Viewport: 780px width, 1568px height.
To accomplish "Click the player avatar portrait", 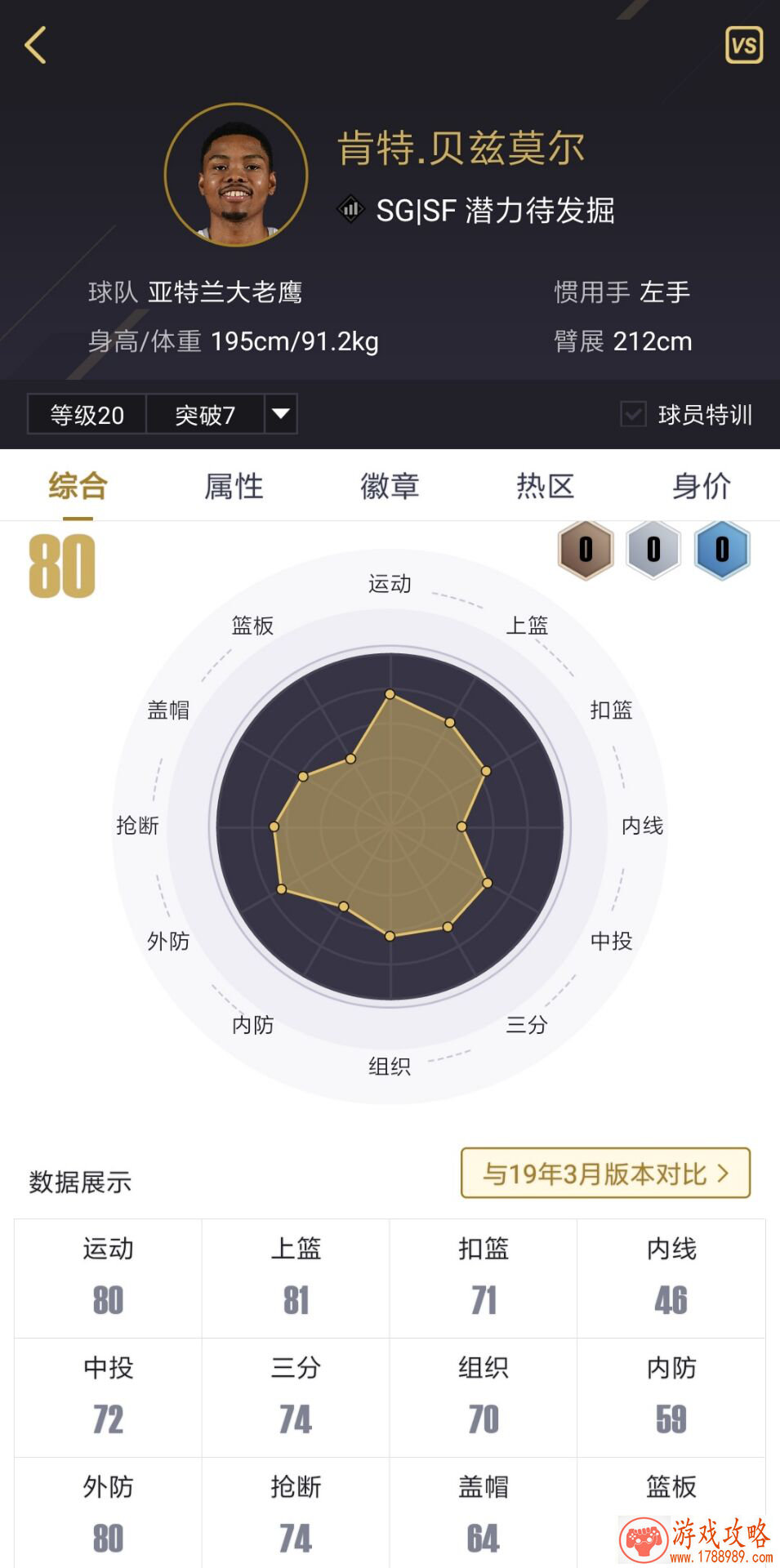I will (x=235, y=173).
